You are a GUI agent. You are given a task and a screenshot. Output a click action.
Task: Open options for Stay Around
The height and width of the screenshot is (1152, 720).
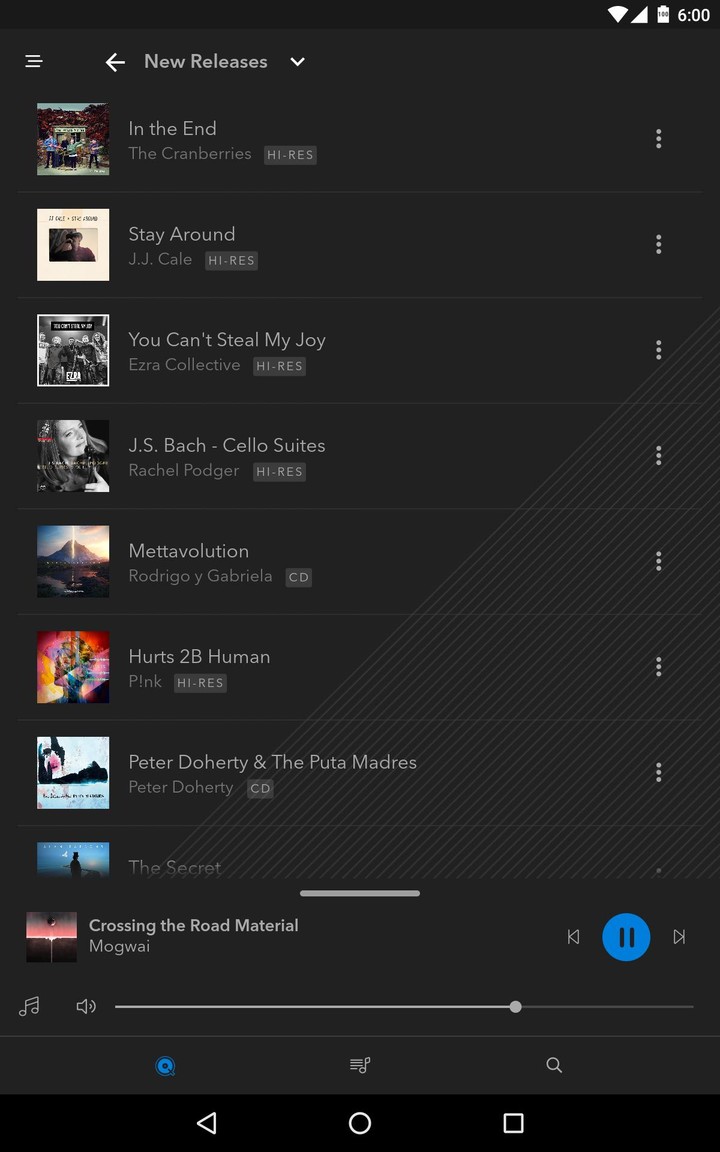pos(658,244)
